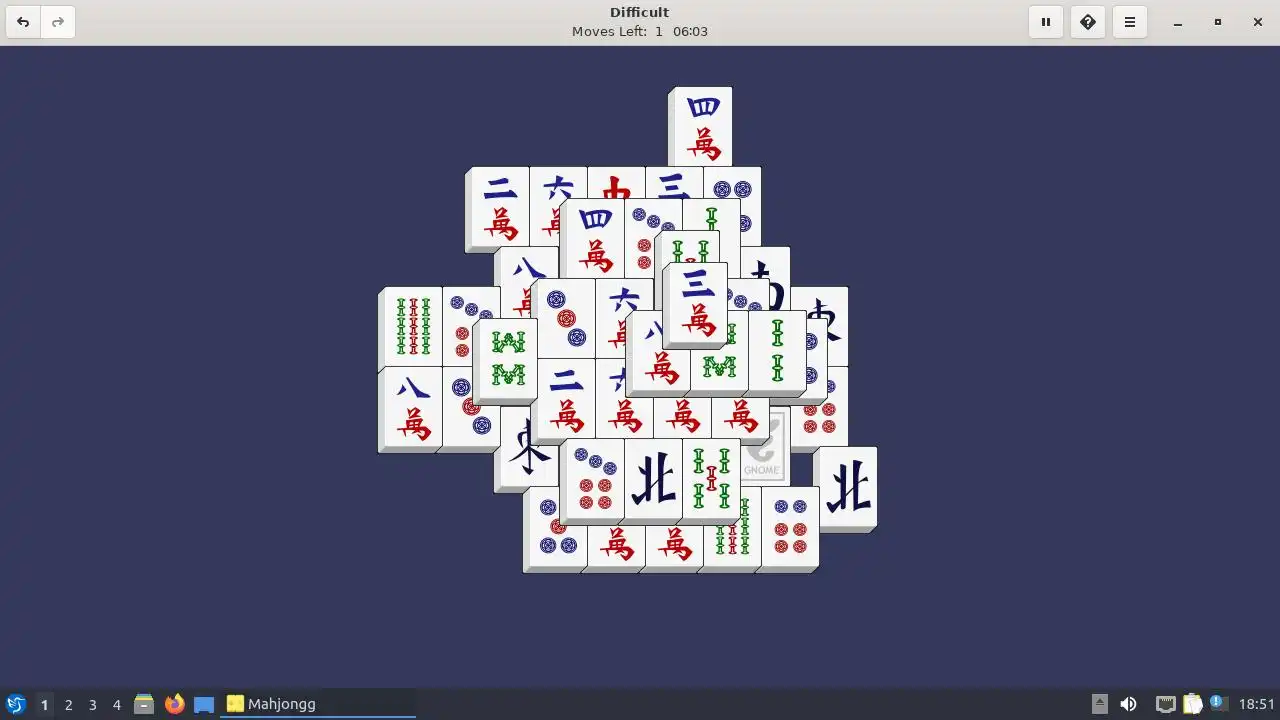Select the six dots tile at bottom right
Viewport: 1280px width, 720px height.
pos(790,527)
